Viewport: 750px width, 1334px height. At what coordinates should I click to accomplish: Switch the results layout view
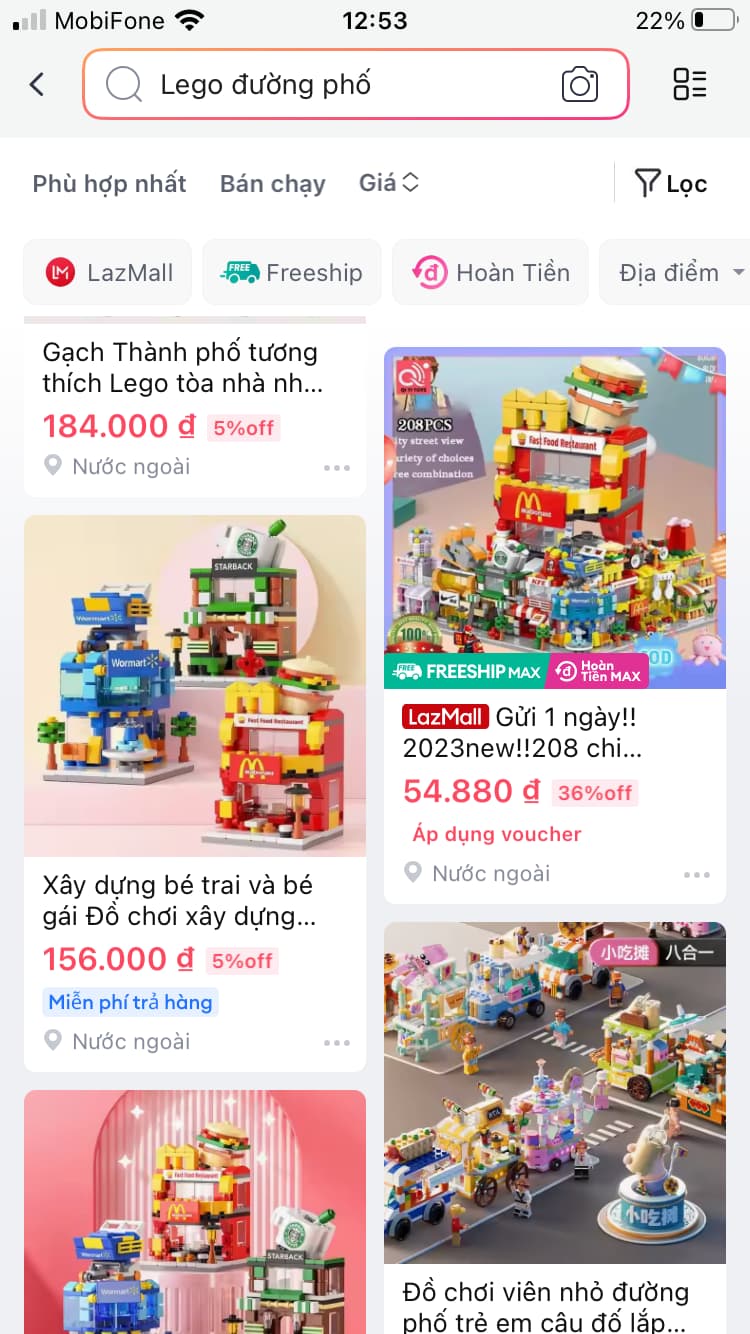point(690,84)
